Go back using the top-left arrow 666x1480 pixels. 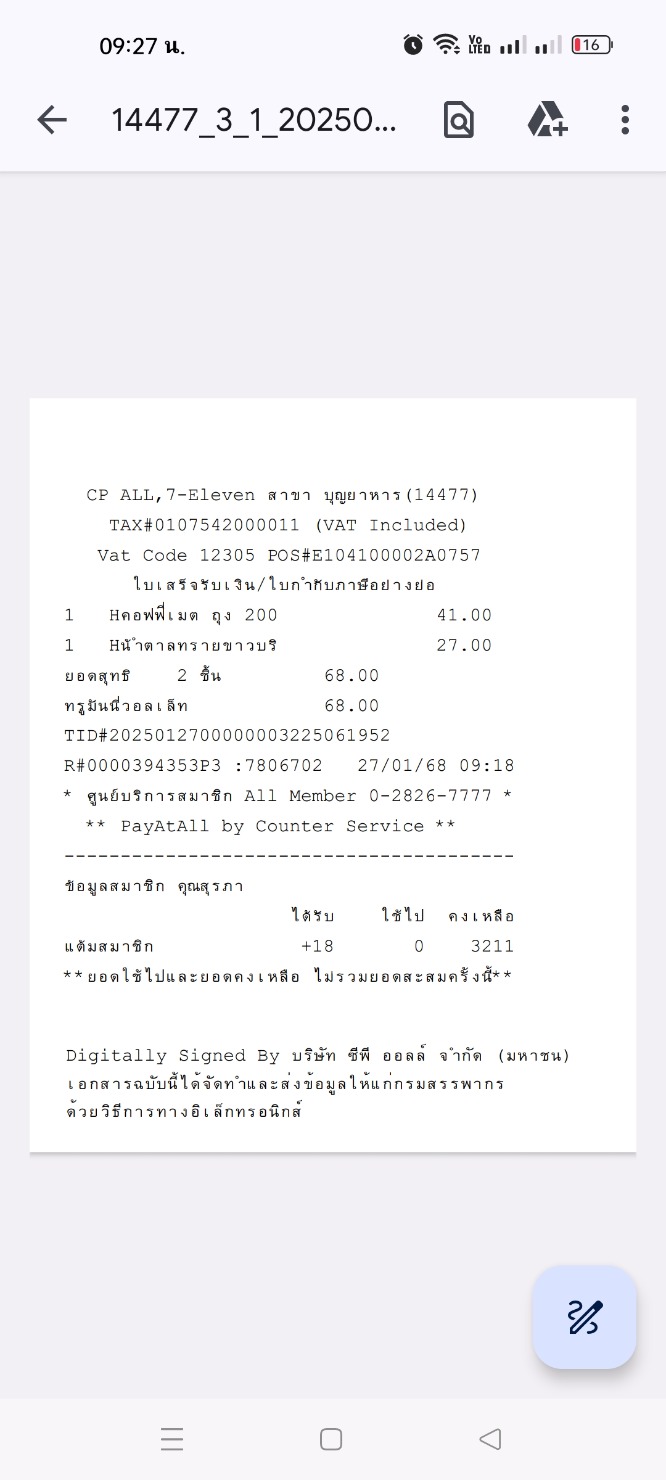pyautogui.click(x=52, y=120)
